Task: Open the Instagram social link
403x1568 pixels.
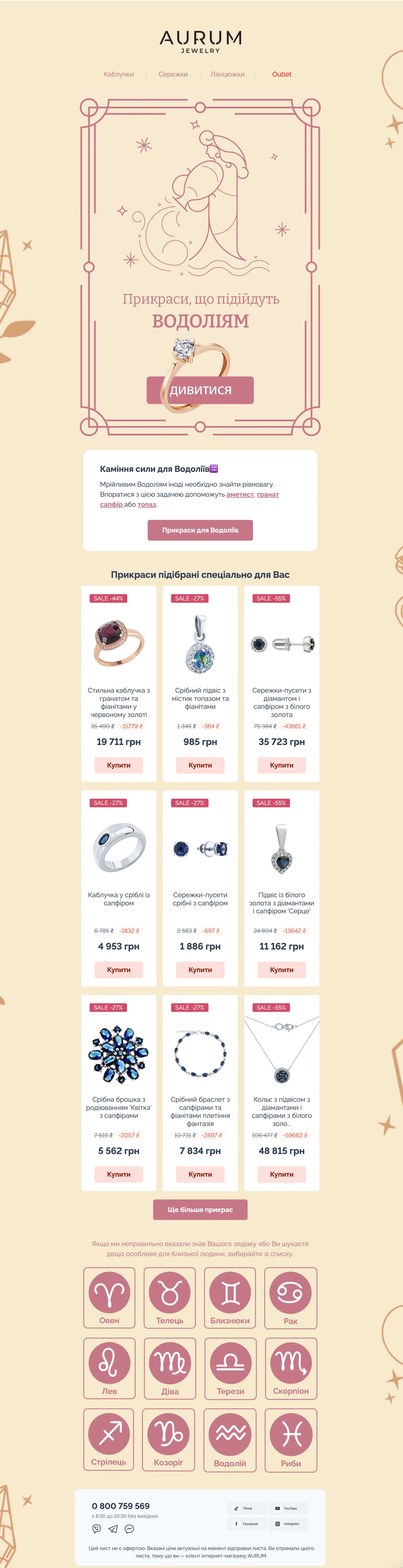Action: pos(288,1524)
